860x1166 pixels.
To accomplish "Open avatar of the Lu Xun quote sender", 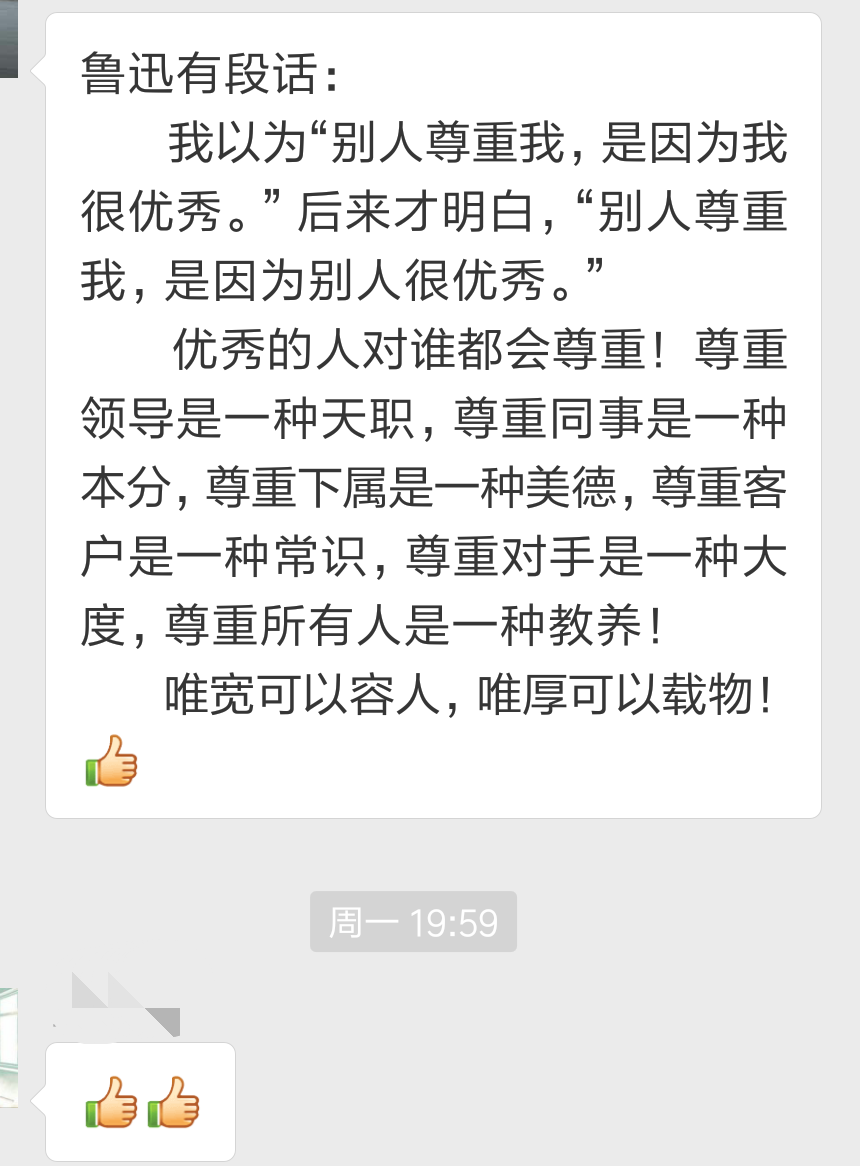I will tap(8, 40).
